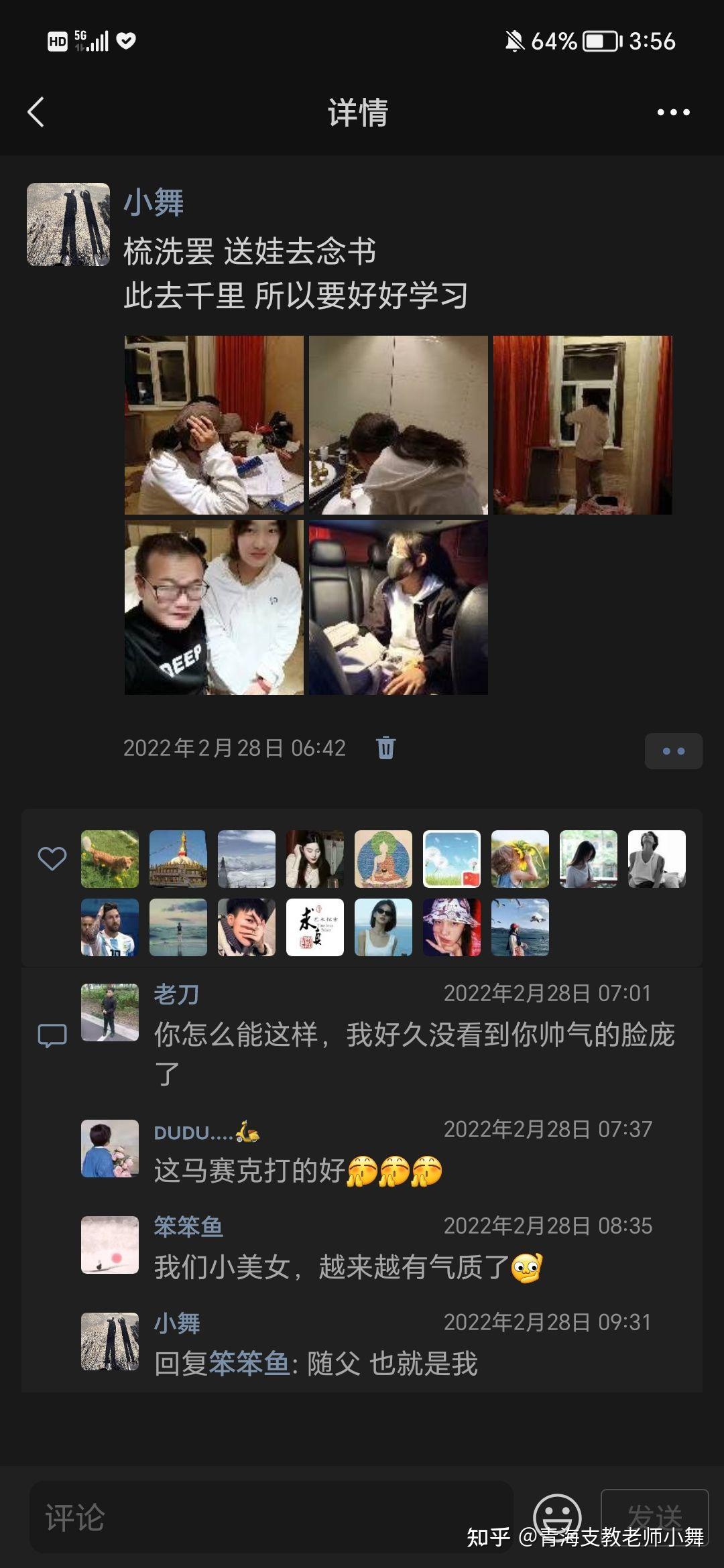Open the fox avatar in likes

click(x=110, y=859)
